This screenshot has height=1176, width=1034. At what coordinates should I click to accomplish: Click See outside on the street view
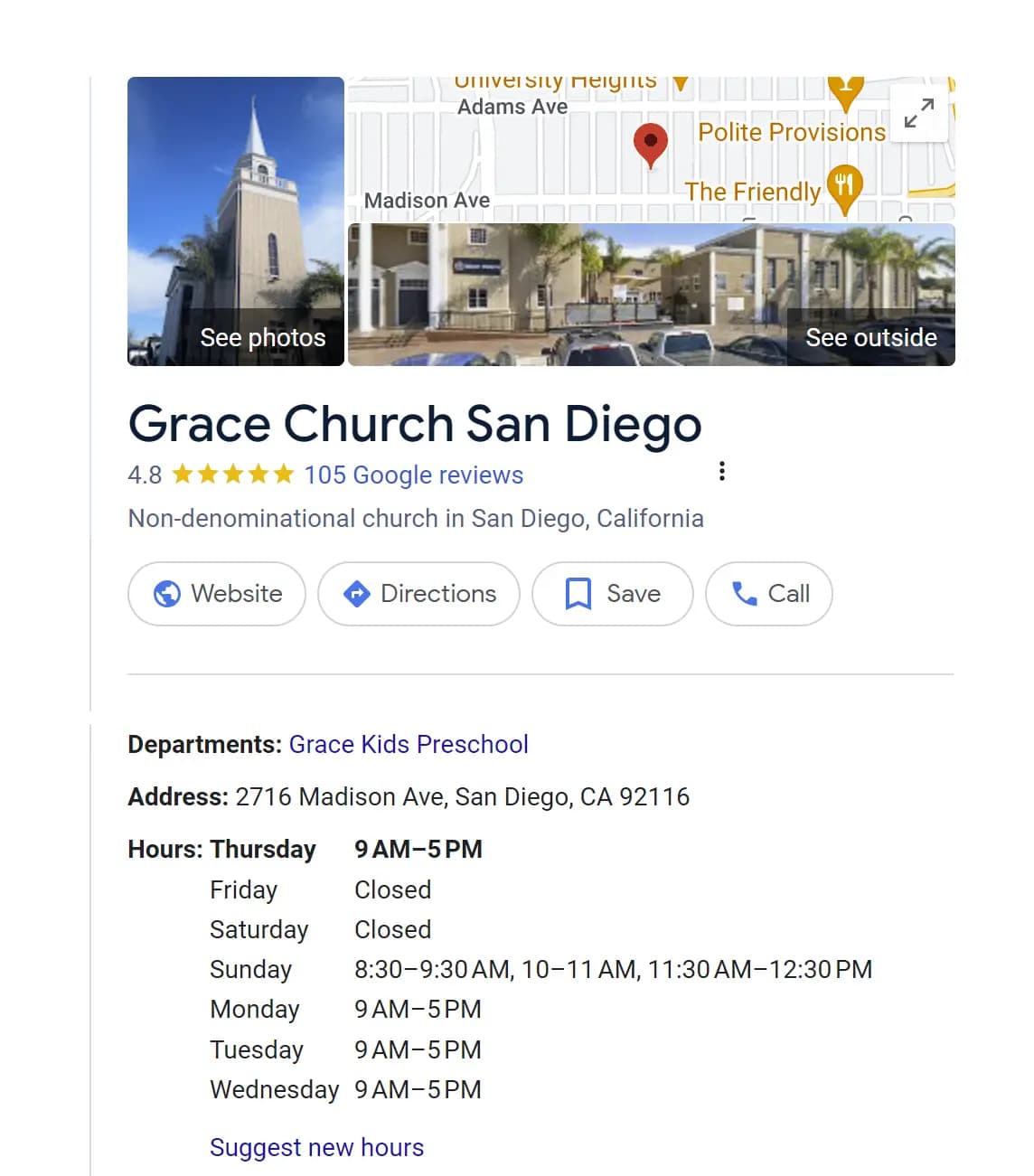(x=871, y=337)
